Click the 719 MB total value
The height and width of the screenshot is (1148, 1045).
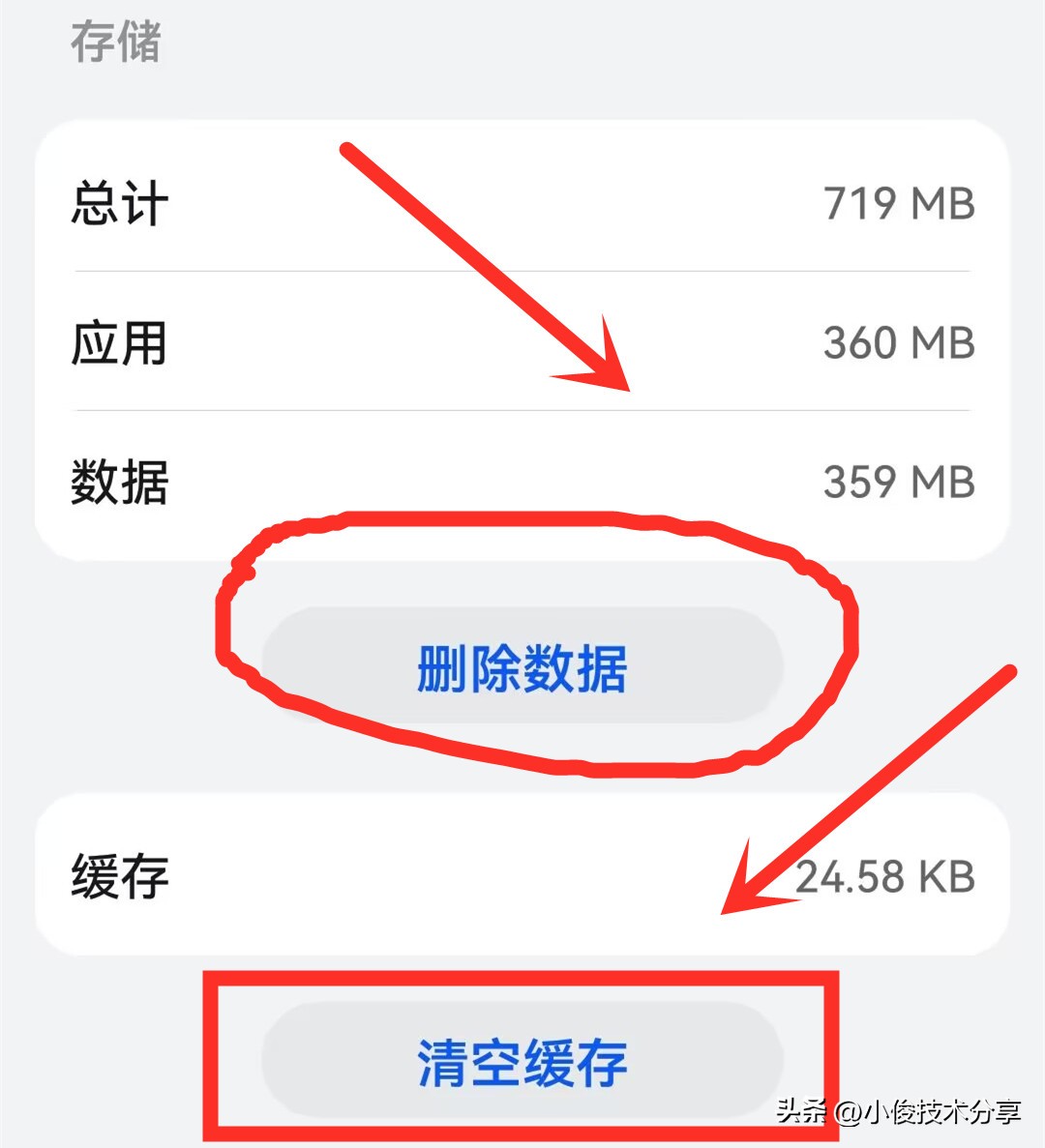[x=899, y=201]
